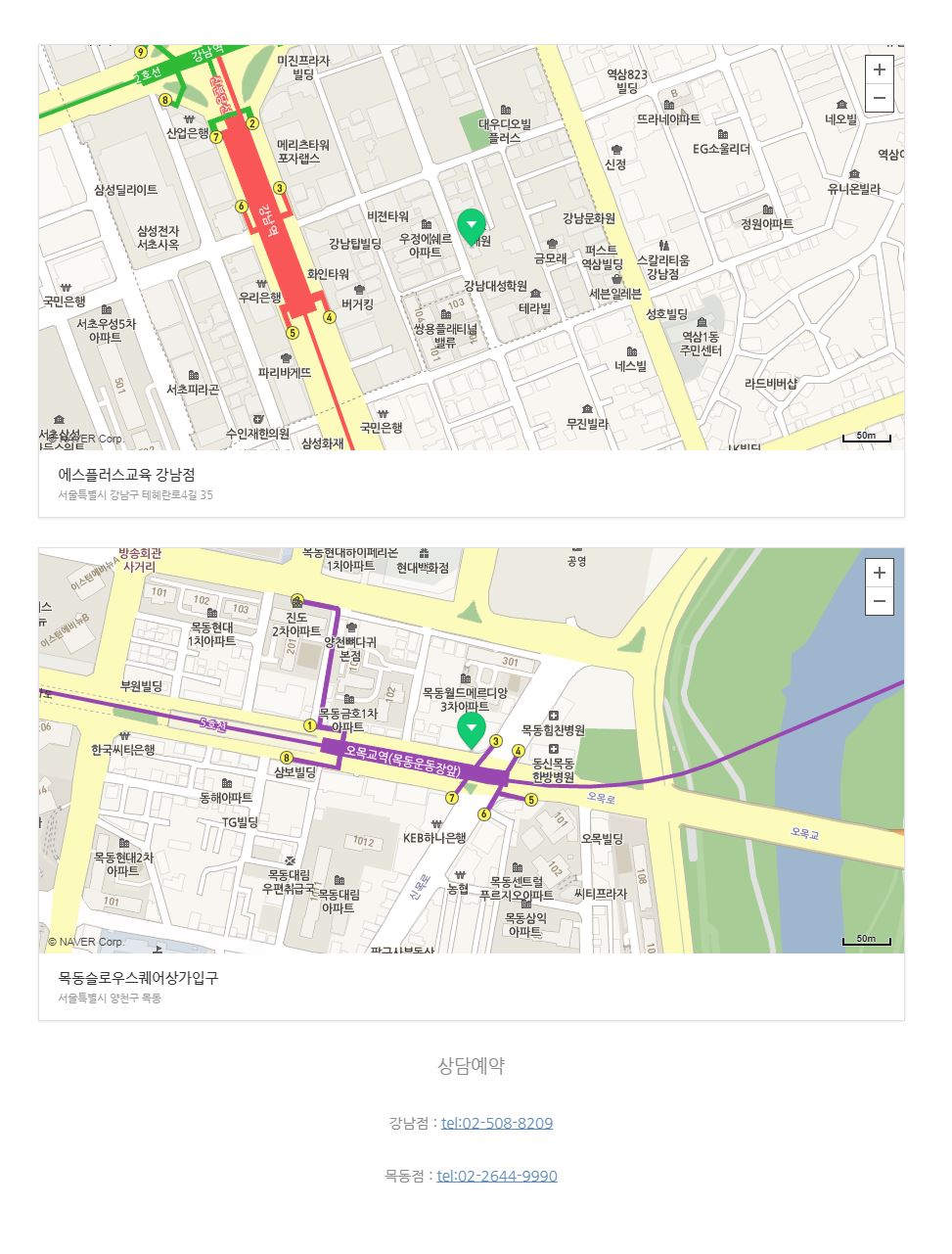
Task: Zoom out on the Gangnam branch map
Action: 880,98
